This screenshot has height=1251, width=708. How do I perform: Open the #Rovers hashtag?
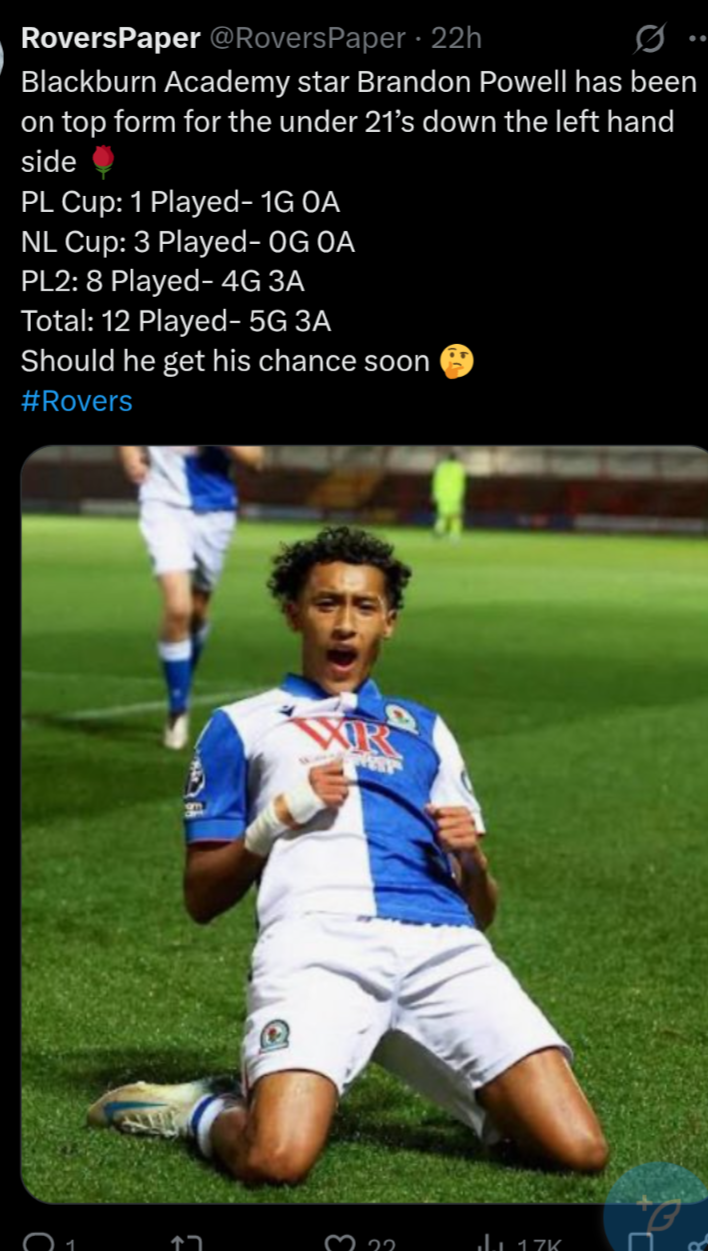click(76, 401)
